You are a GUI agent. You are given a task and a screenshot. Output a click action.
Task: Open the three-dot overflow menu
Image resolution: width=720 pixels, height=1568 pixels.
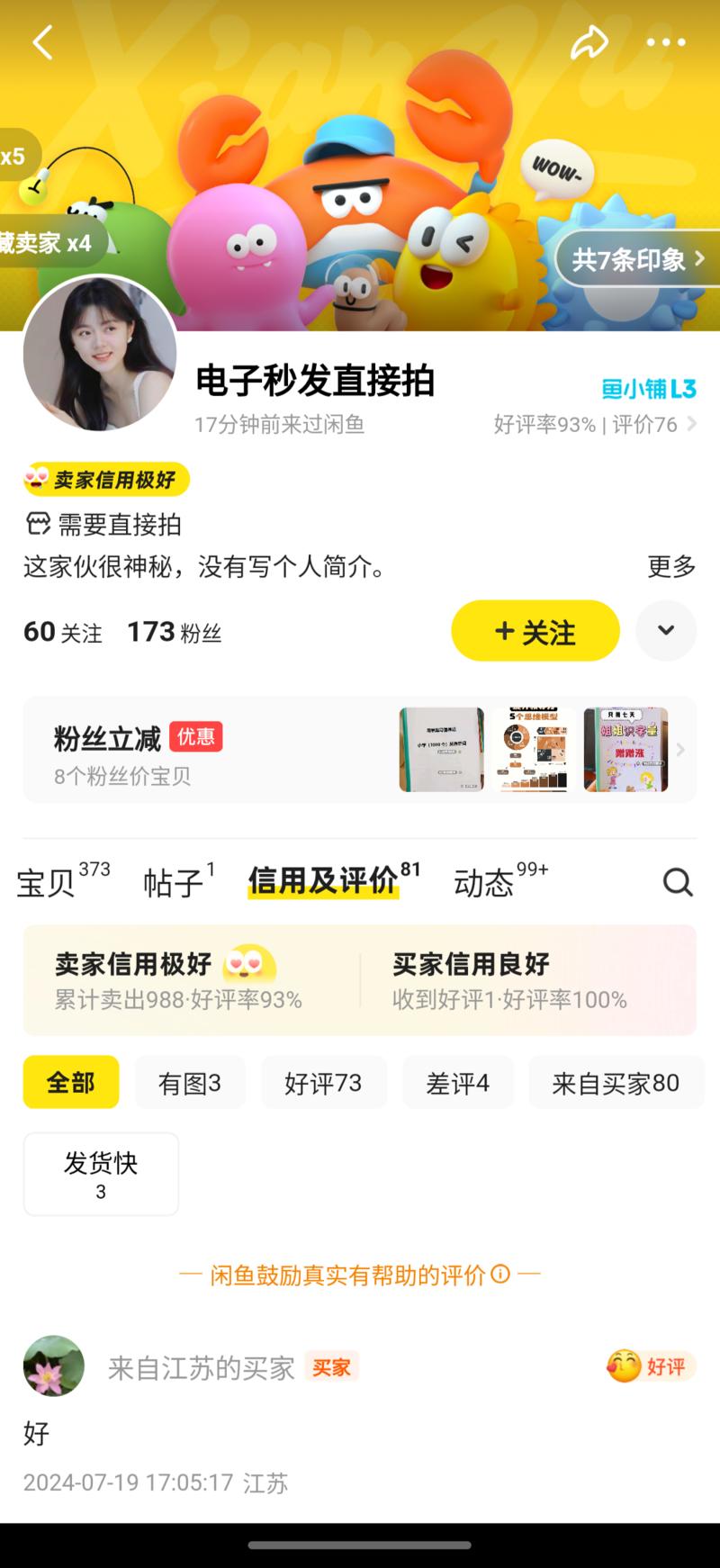pos(665,42)
